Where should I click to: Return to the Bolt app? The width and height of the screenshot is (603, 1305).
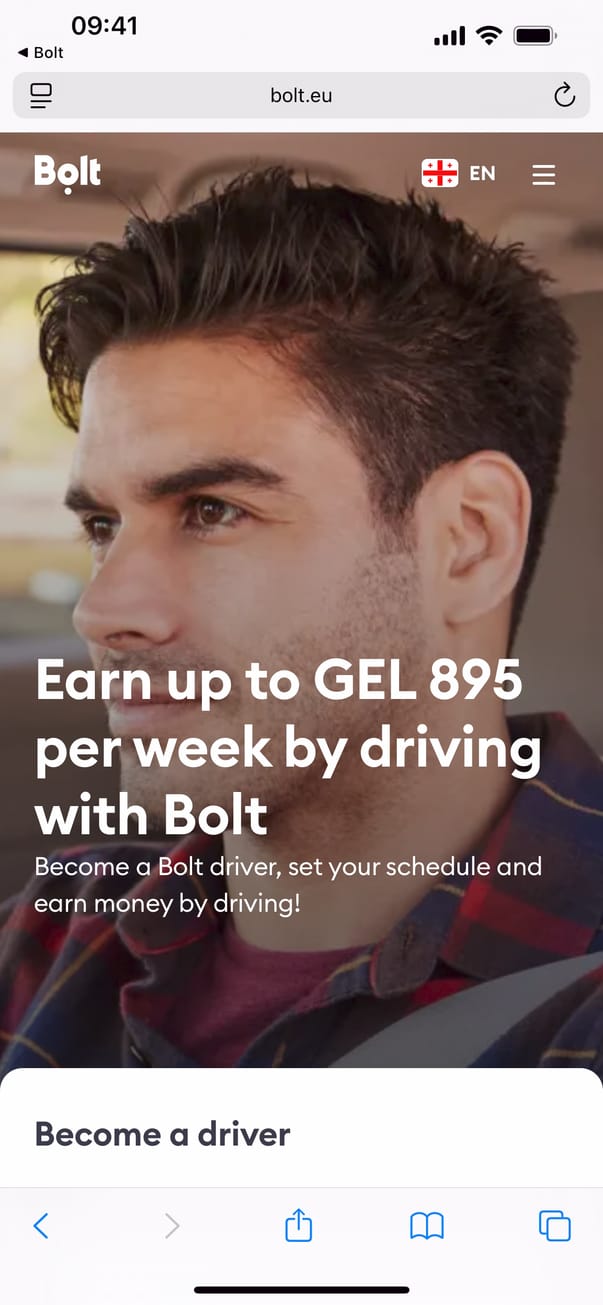pos(40,53)
